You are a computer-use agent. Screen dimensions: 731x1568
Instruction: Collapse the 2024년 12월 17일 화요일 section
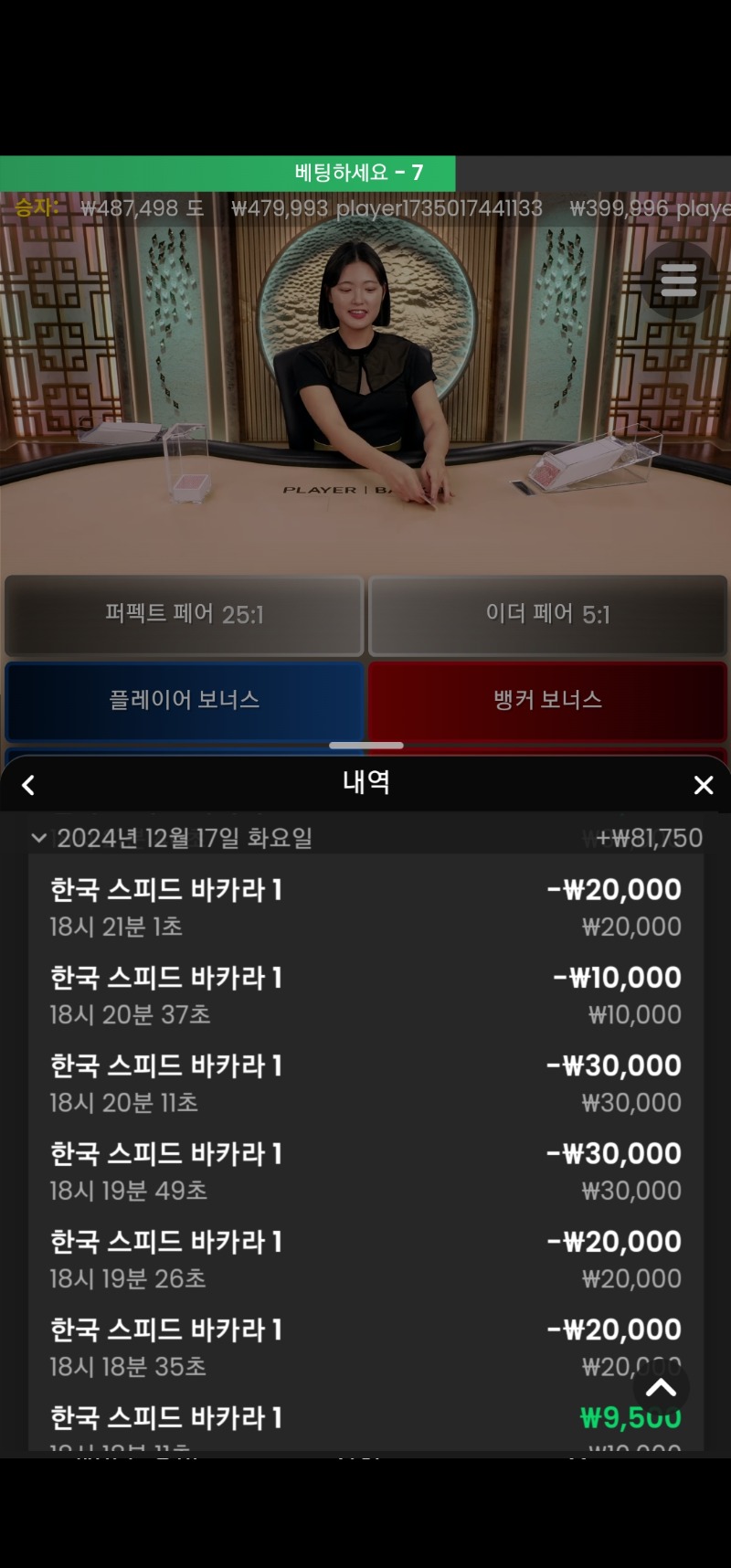pos(39,837)
